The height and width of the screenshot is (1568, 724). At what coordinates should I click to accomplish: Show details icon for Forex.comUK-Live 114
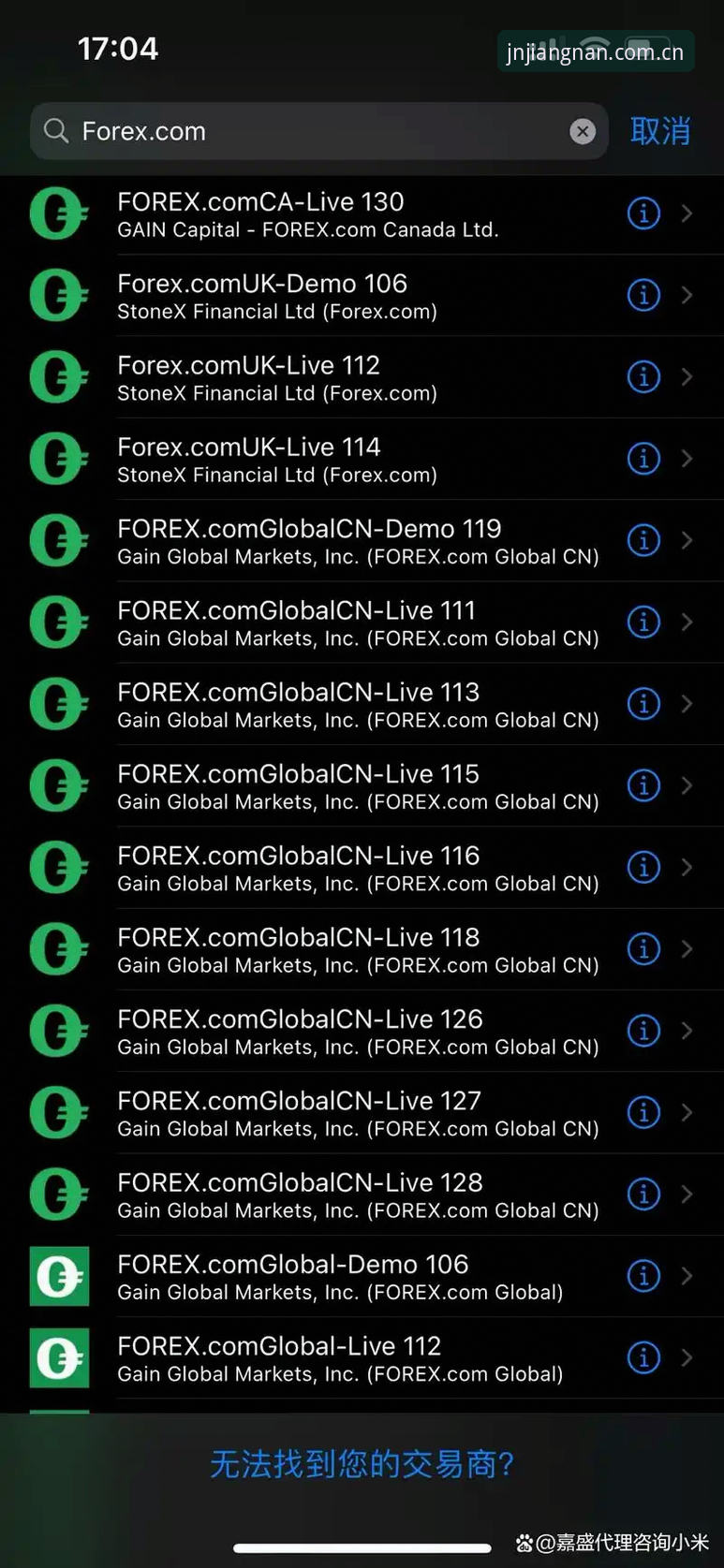tap(643, 459)
